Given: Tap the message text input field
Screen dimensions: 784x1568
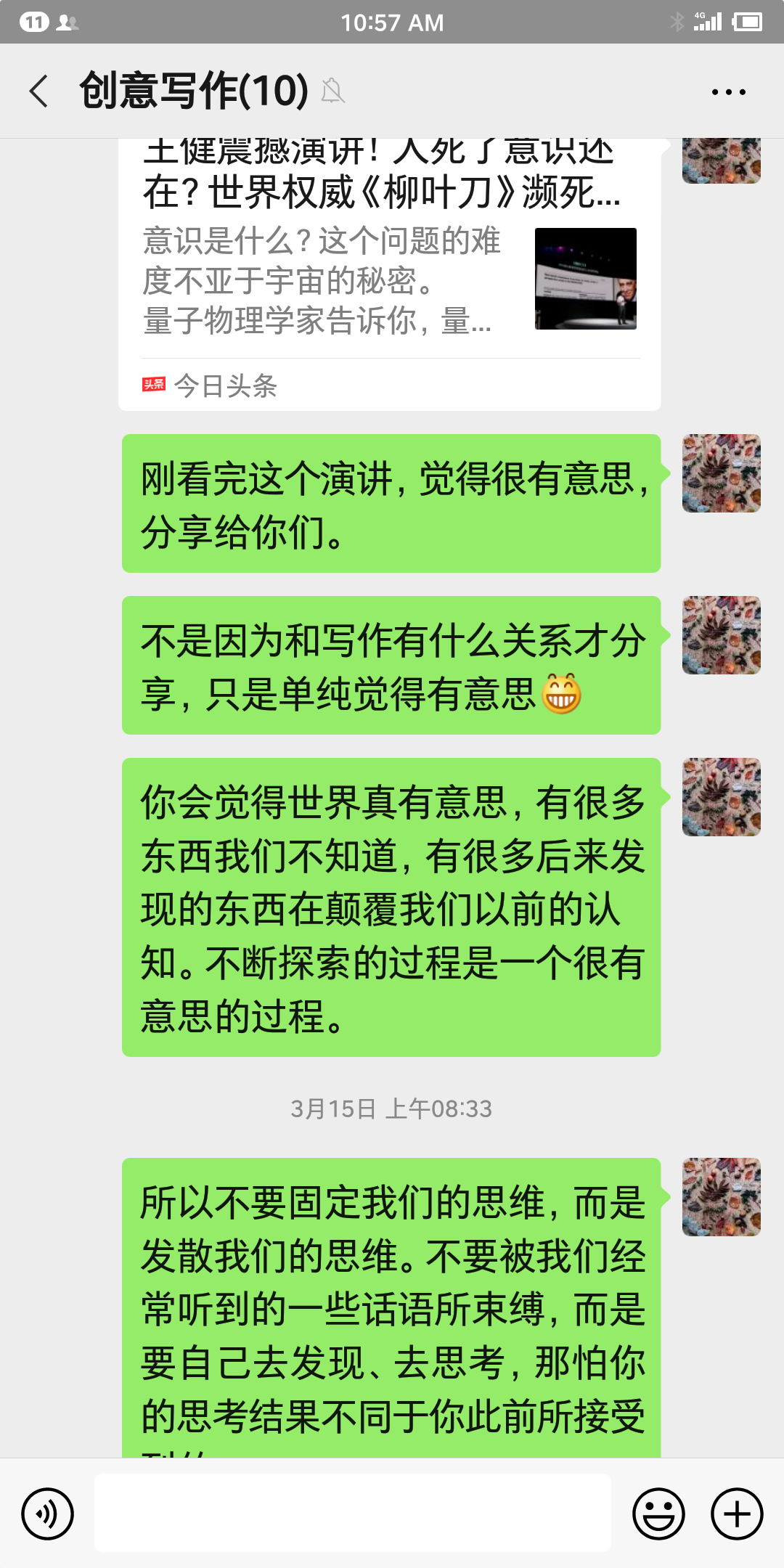Looking at the screenshot, I should point(353,1513).
